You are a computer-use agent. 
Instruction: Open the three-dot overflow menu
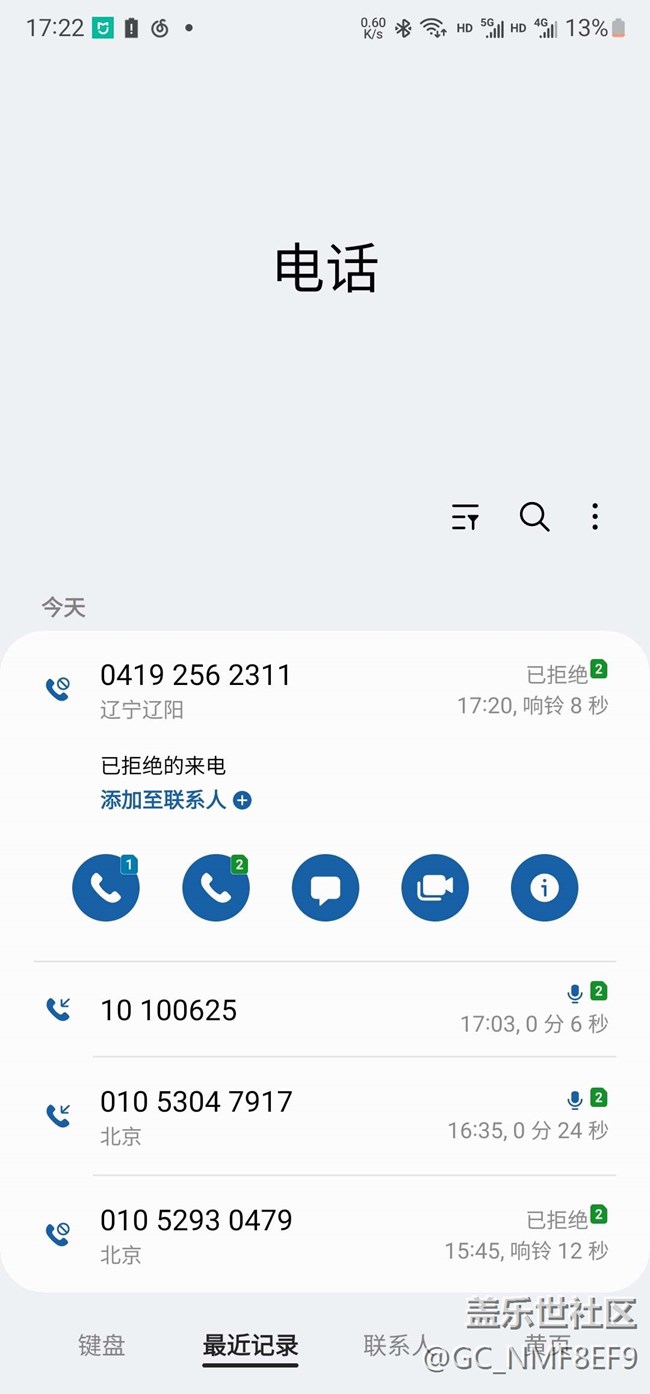[595, 517]
